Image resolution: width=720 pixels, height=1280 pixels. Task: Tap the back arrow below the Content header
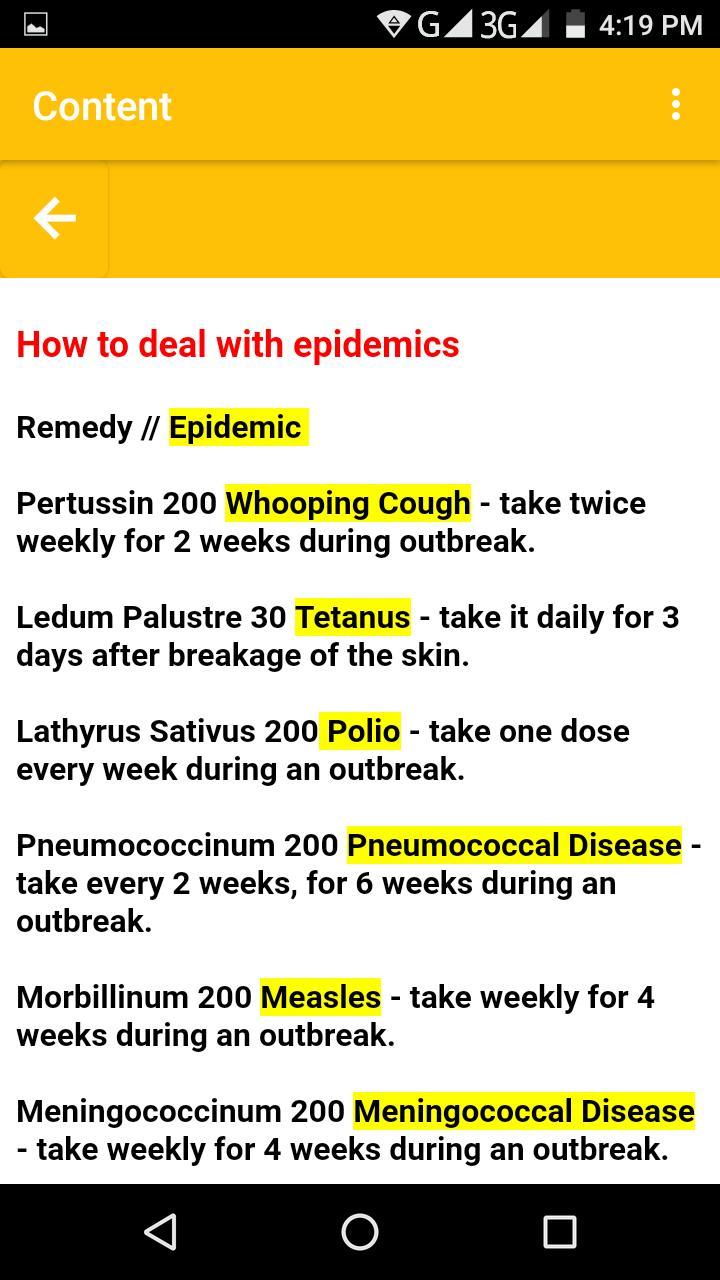click(x=53, y=218)
